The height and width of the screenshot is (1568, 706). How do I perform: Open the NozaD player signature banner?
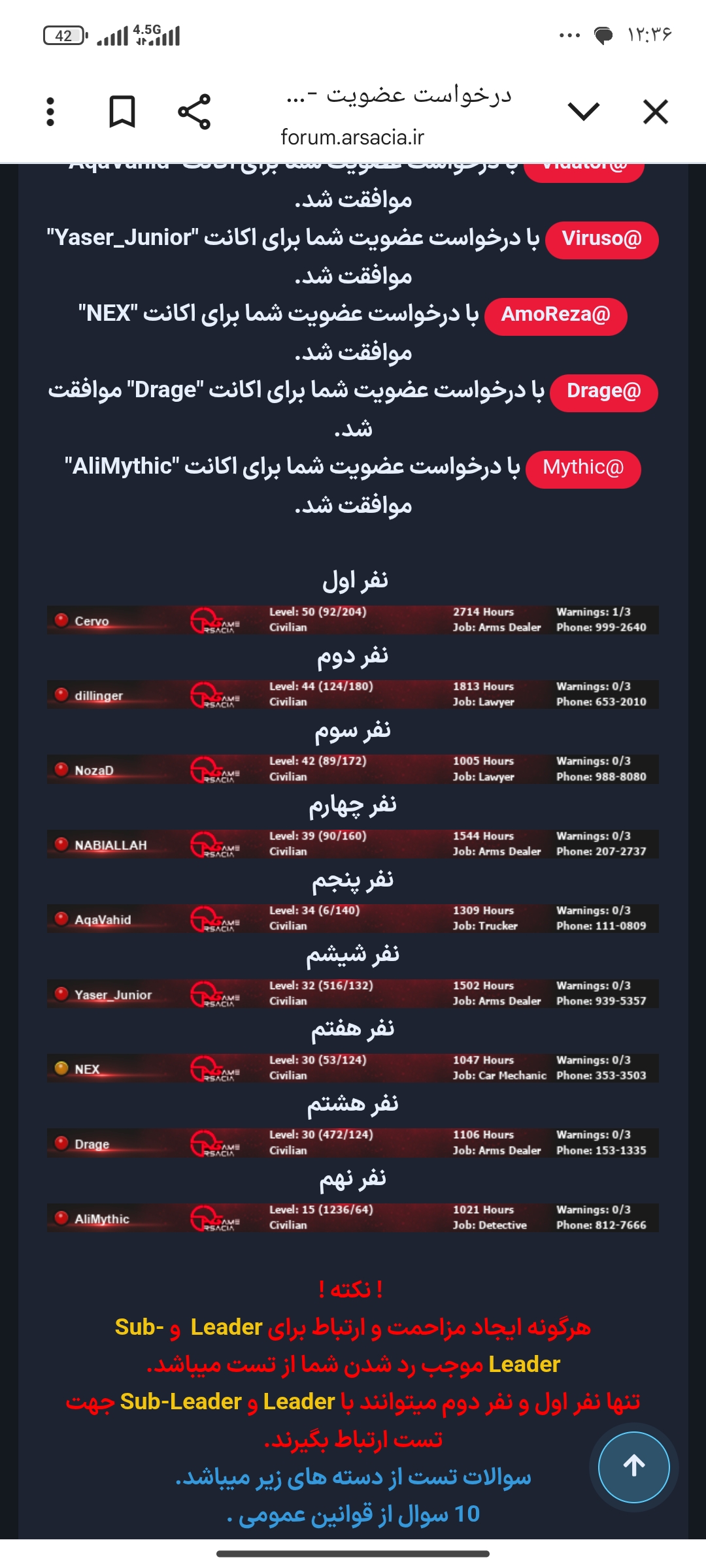coord(353,769)
